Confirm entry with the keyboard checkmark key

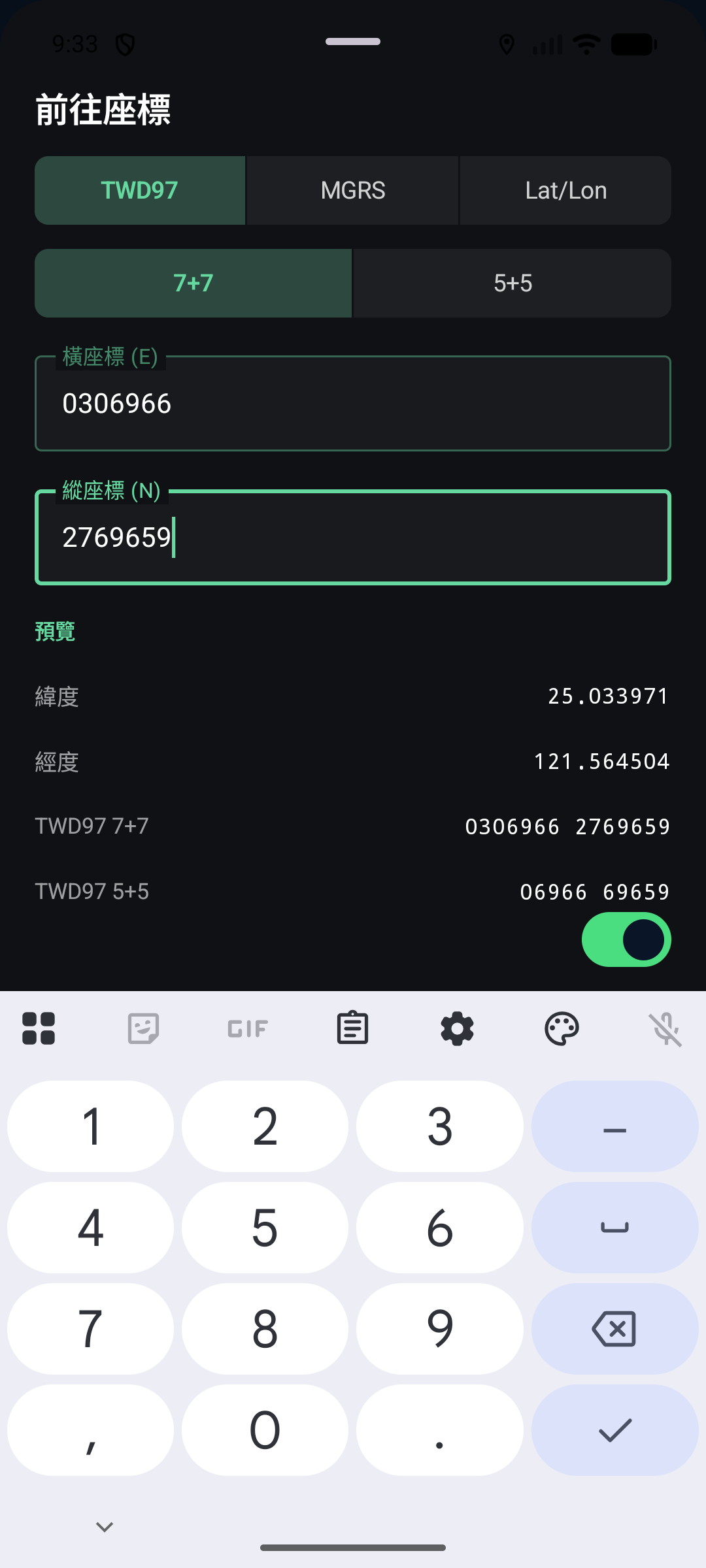(x=614, y=1430)
